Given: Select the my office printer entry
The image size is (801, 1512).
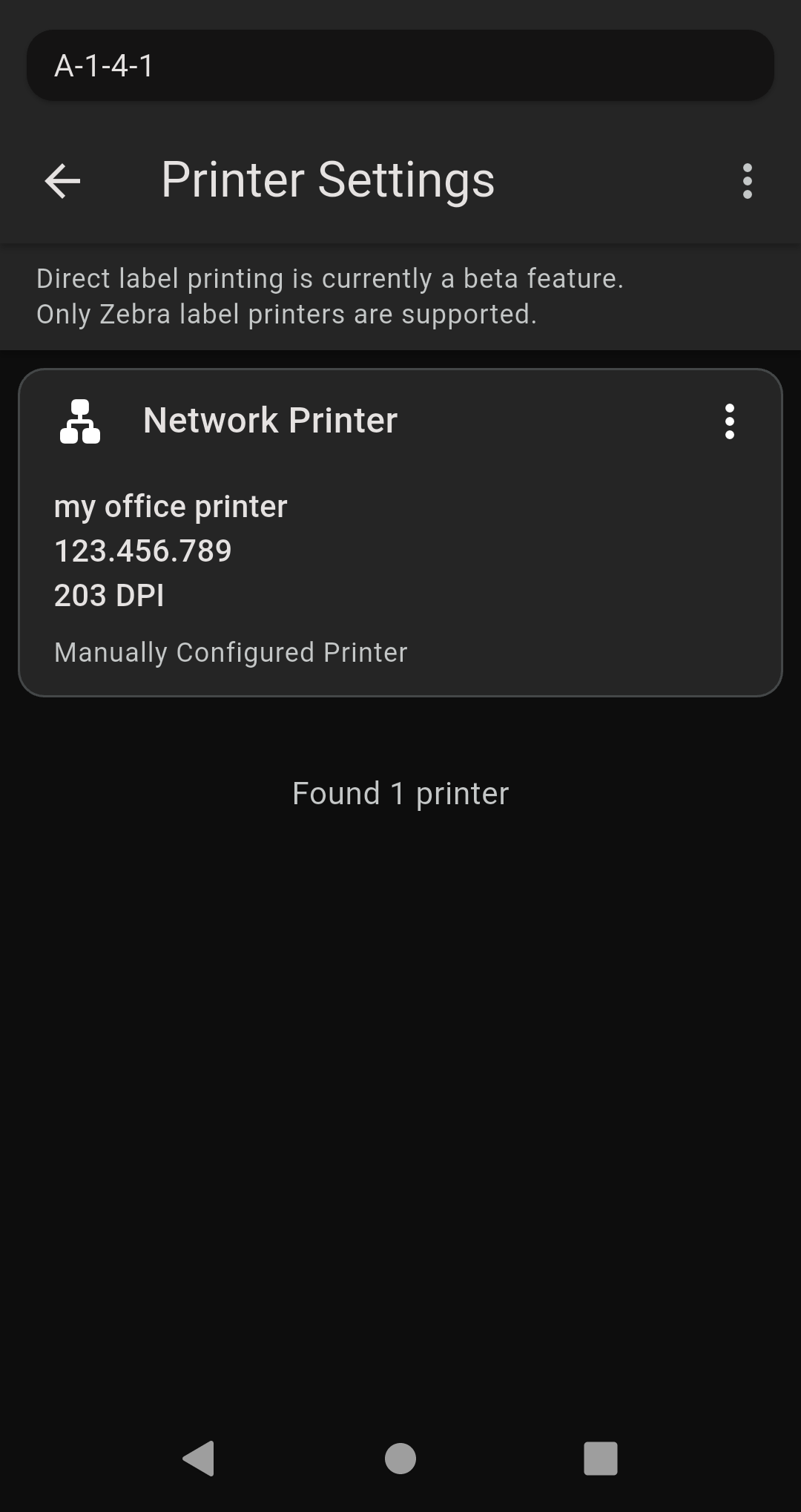Looking at the screenshot, I should 170,507.
